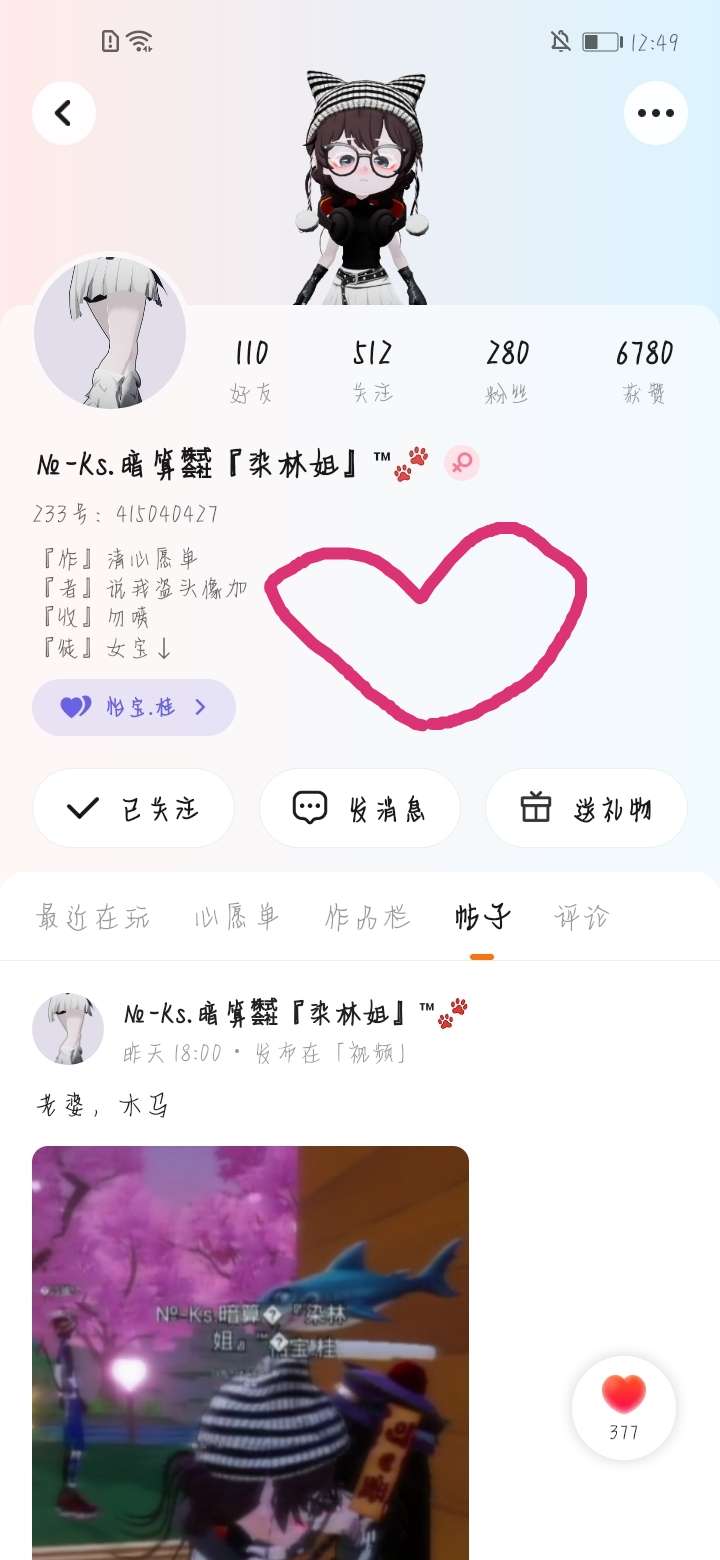The width and height of the screenshot is (720, 1560).
Task: Go back using the top arrow
Action: pyautogui.click(x=64, y=113)
